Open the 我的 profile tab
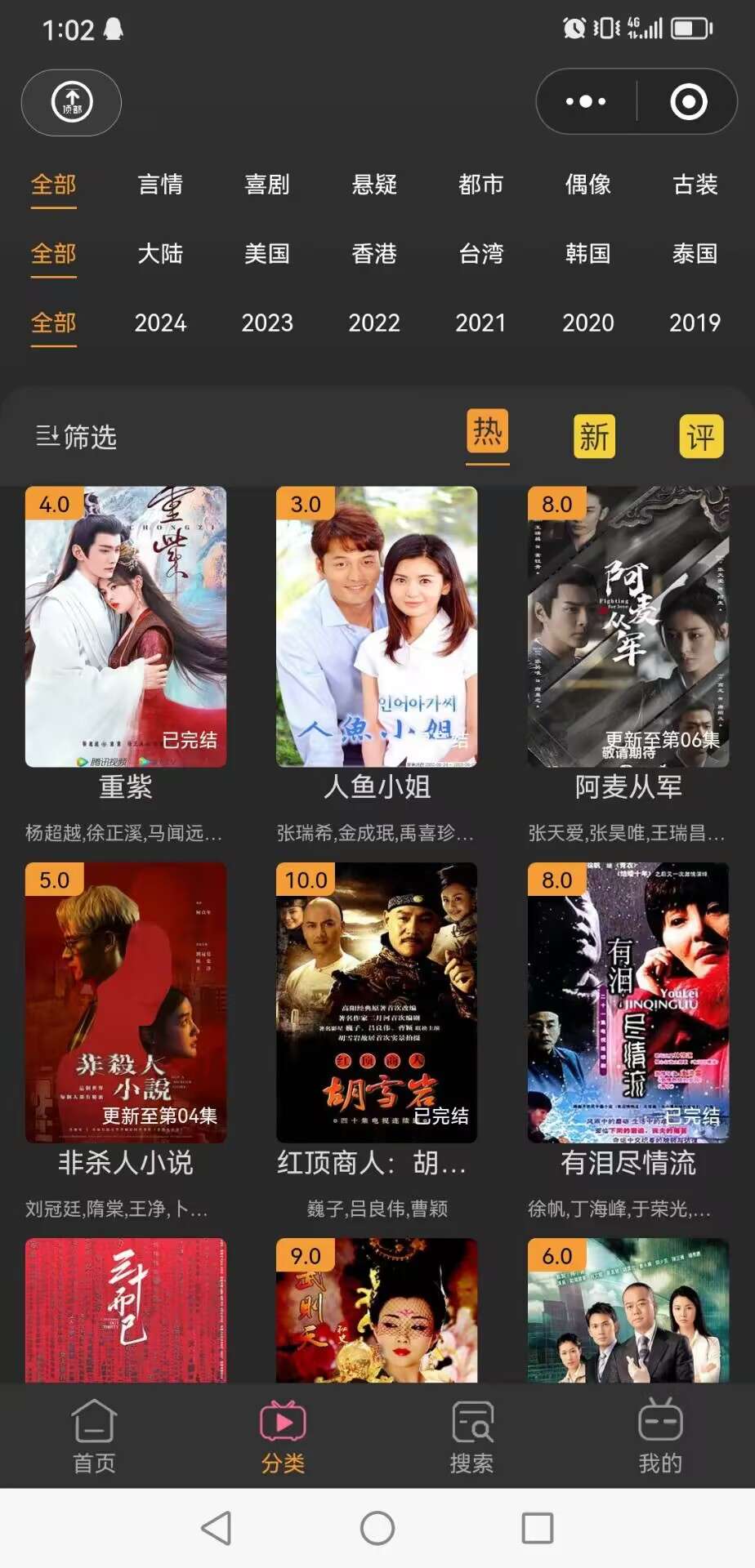This screenshot has width=755, height=1568. tap(659, 1436)
